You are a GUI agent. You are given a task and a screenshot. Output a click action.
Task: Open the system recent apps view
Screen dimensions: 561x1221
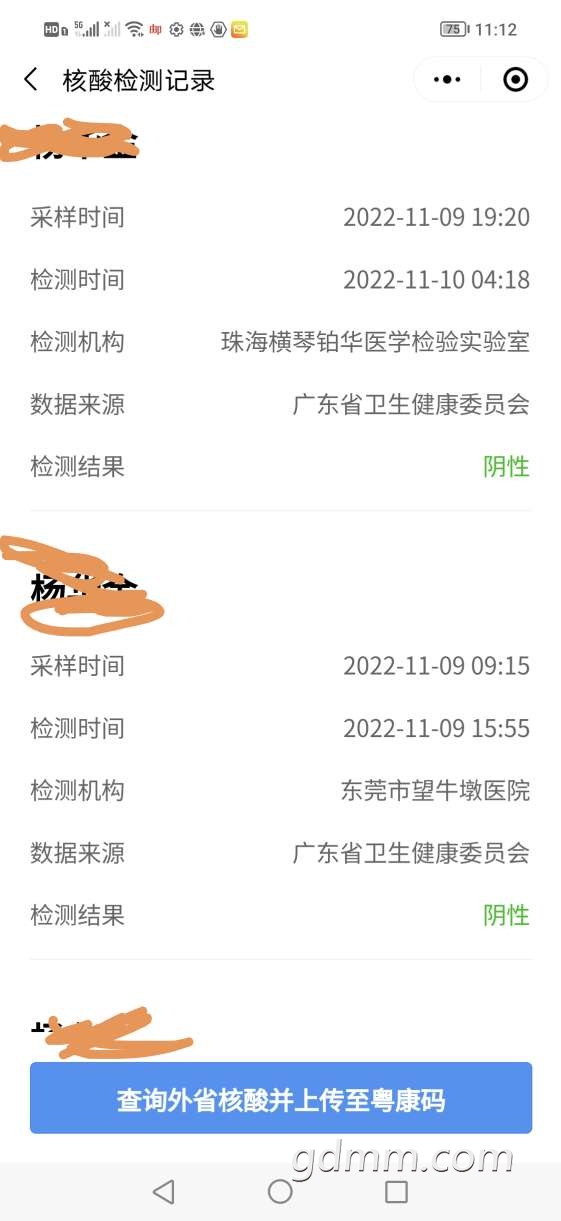coord(397,1191)
